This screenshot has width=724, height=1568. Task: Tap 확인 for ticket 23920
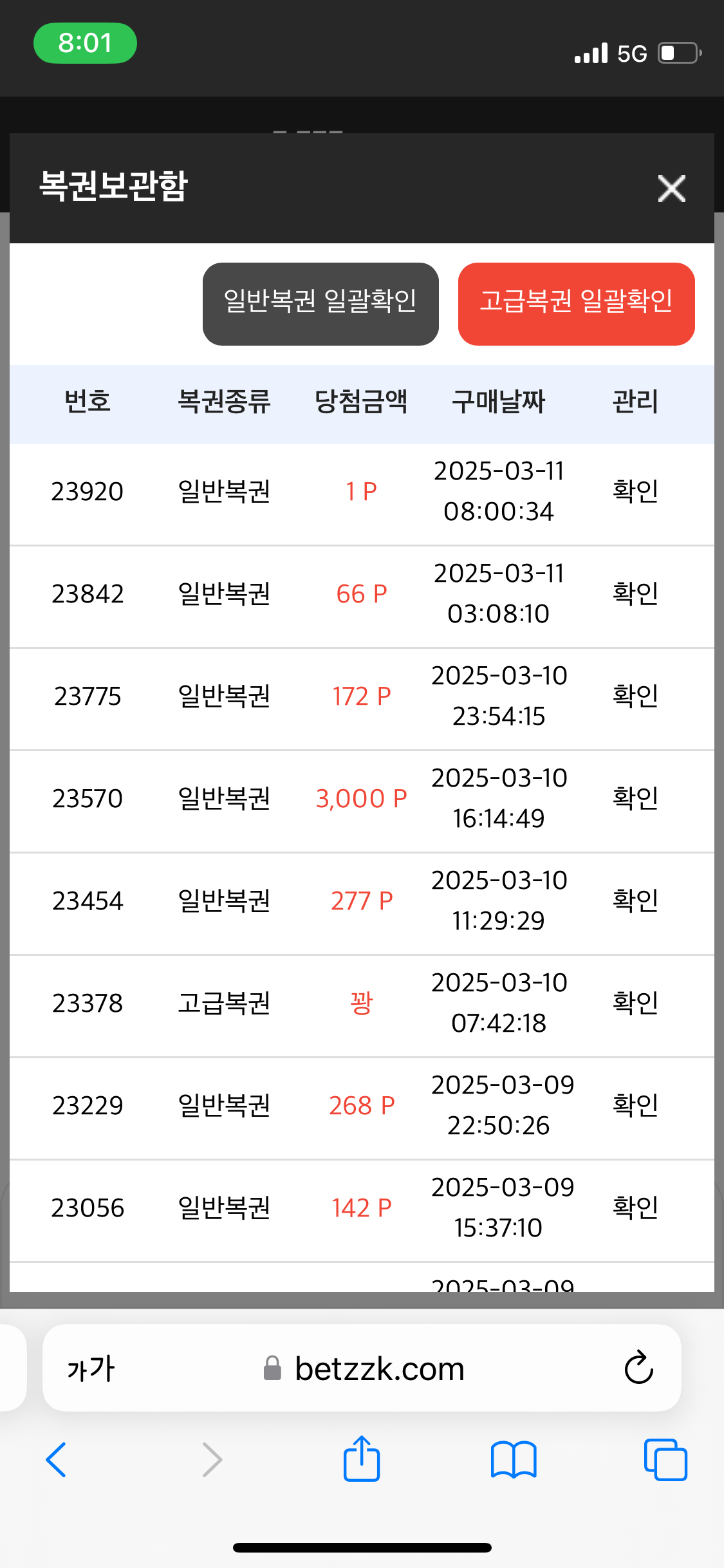[x=635, y=491]
